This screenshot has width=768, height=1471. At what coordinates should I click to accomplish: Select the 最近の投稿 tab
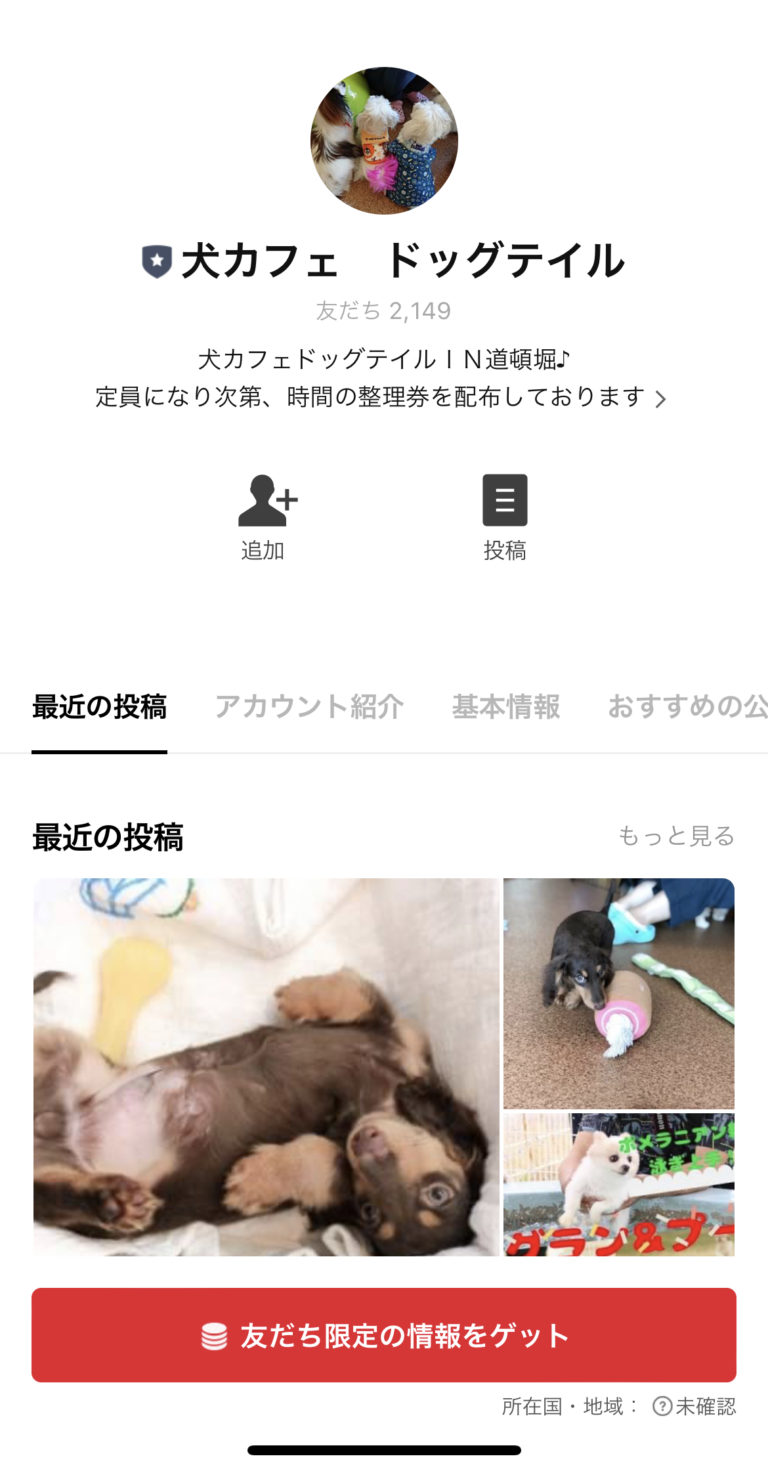tap(98, 707)
